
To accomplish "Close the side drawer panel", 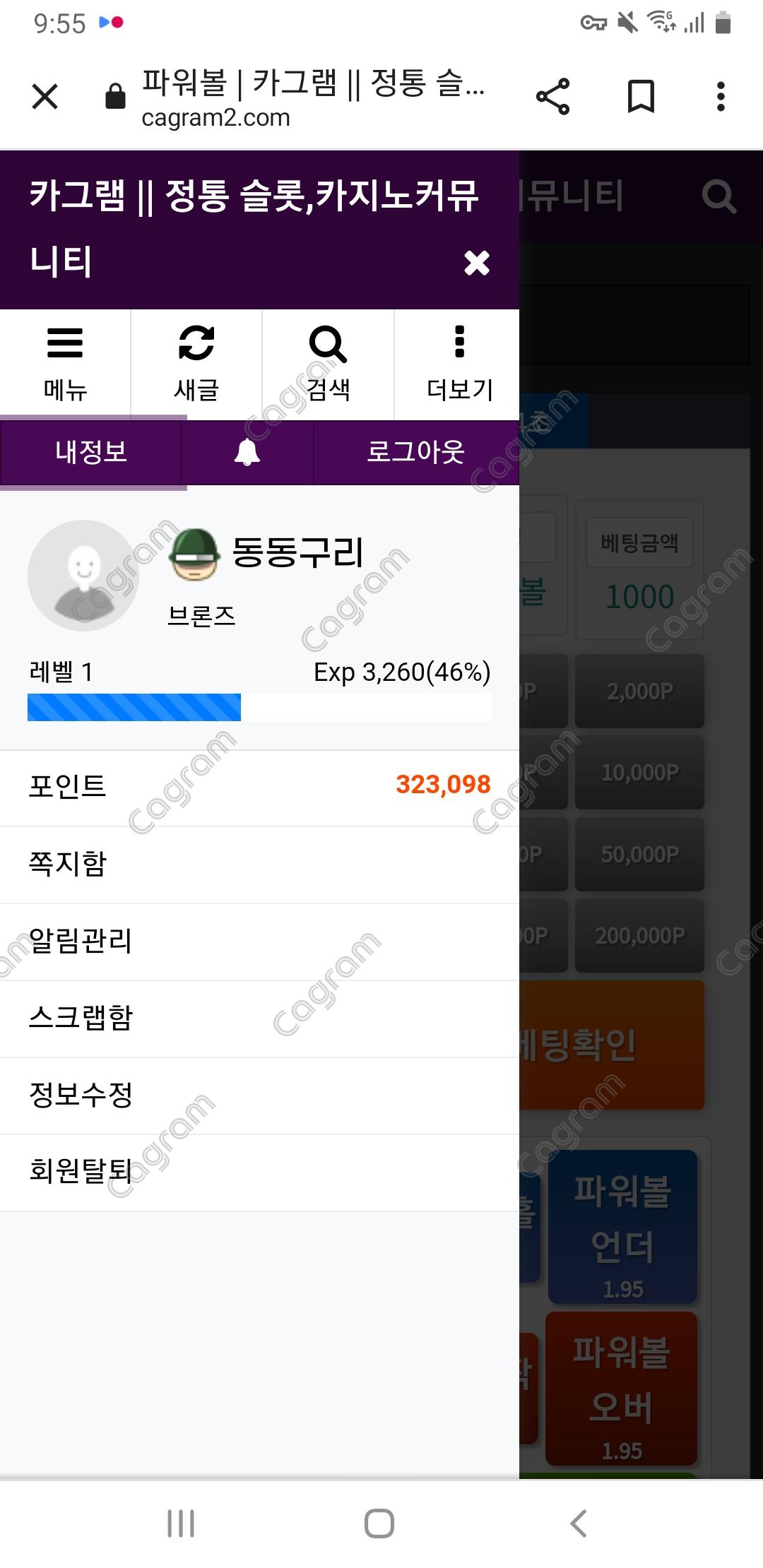I will (477, 263).
